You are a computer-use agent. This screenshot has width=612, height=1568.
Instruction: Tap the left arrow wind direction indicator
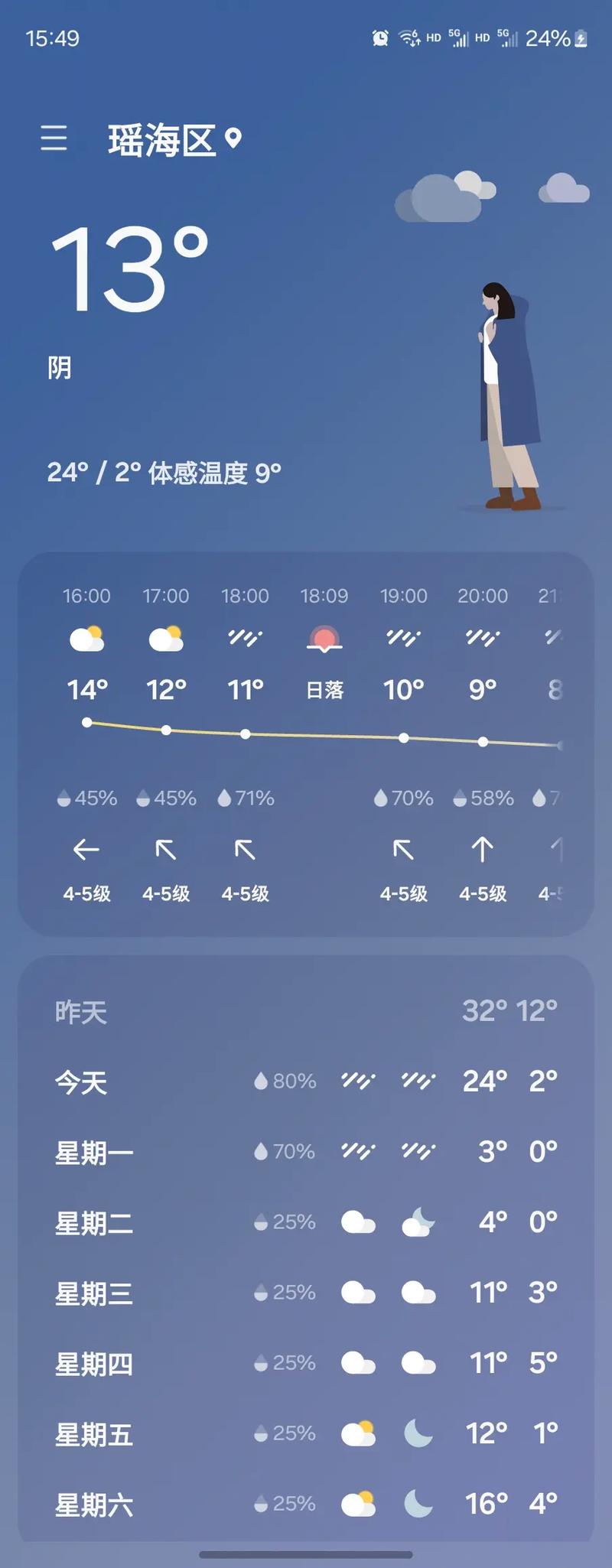click(86, 849)
